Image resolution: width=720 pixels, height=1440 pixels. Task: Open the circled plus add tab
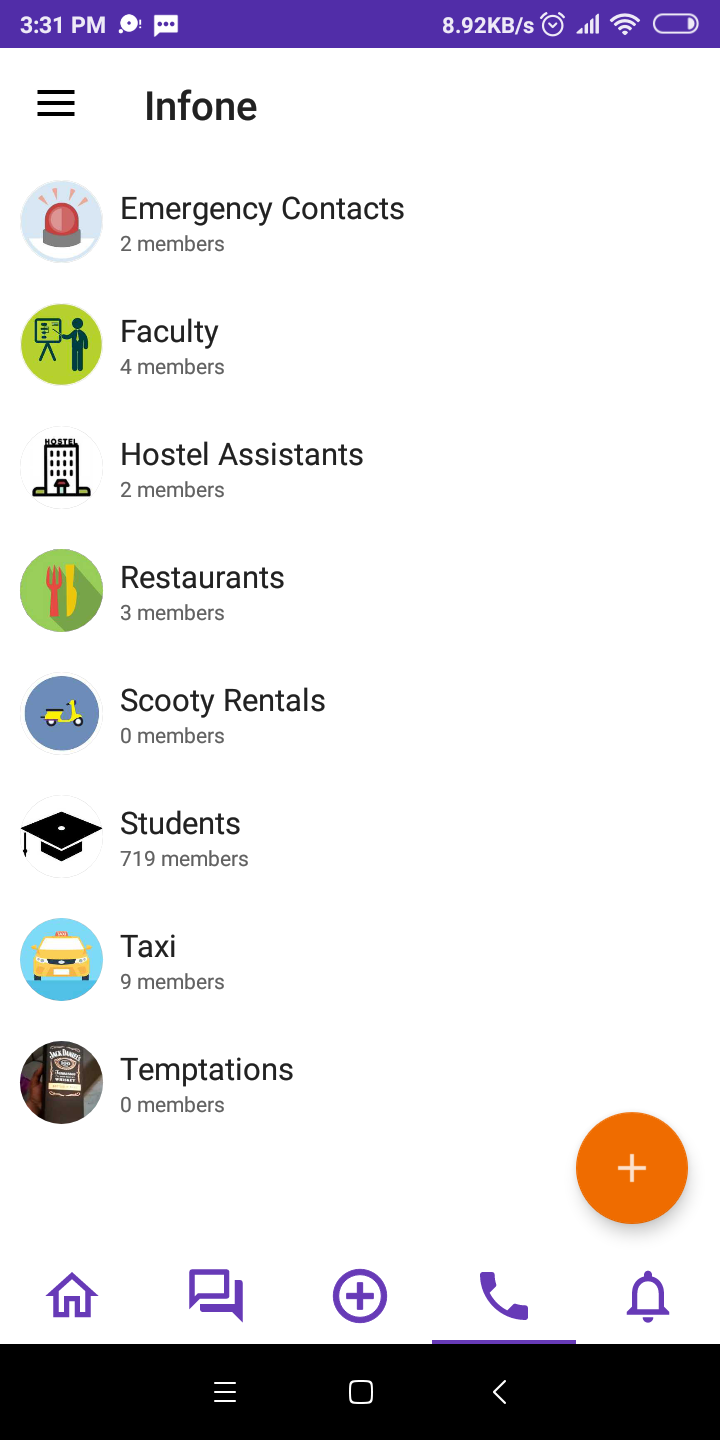360,1296
